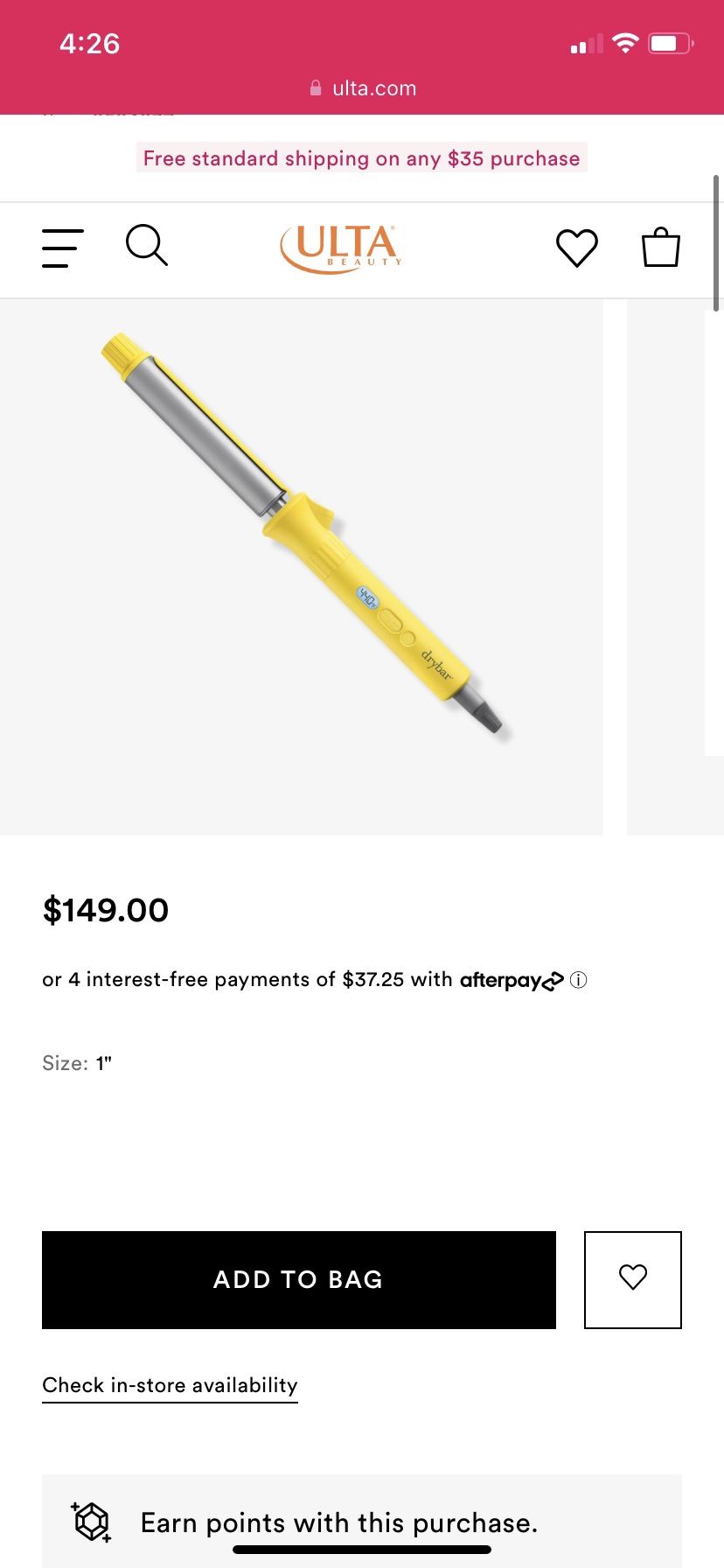Open the Drybar curling iron product image
The width and height of the screenshot is (724, 1568).
302,534
